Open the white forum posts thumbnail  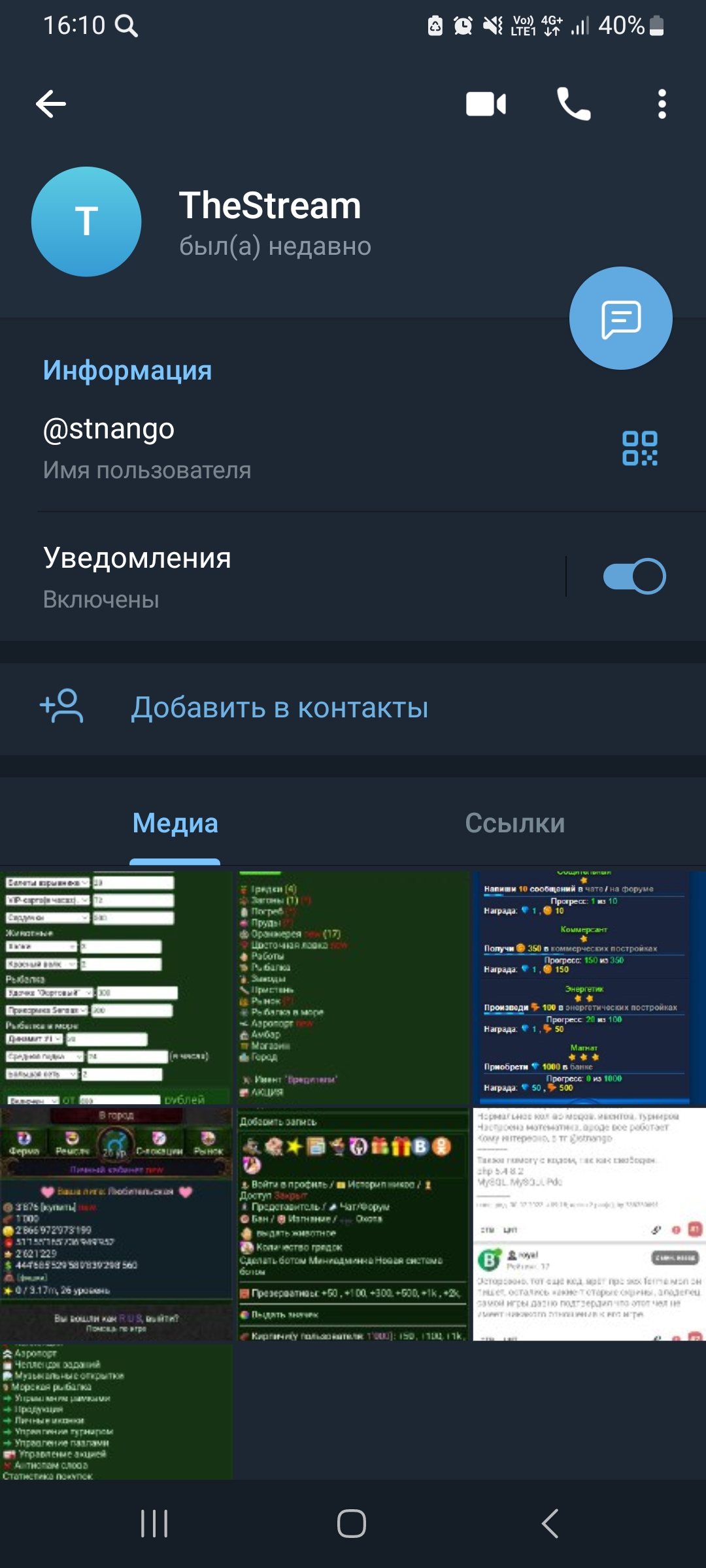click(587, 1223)
